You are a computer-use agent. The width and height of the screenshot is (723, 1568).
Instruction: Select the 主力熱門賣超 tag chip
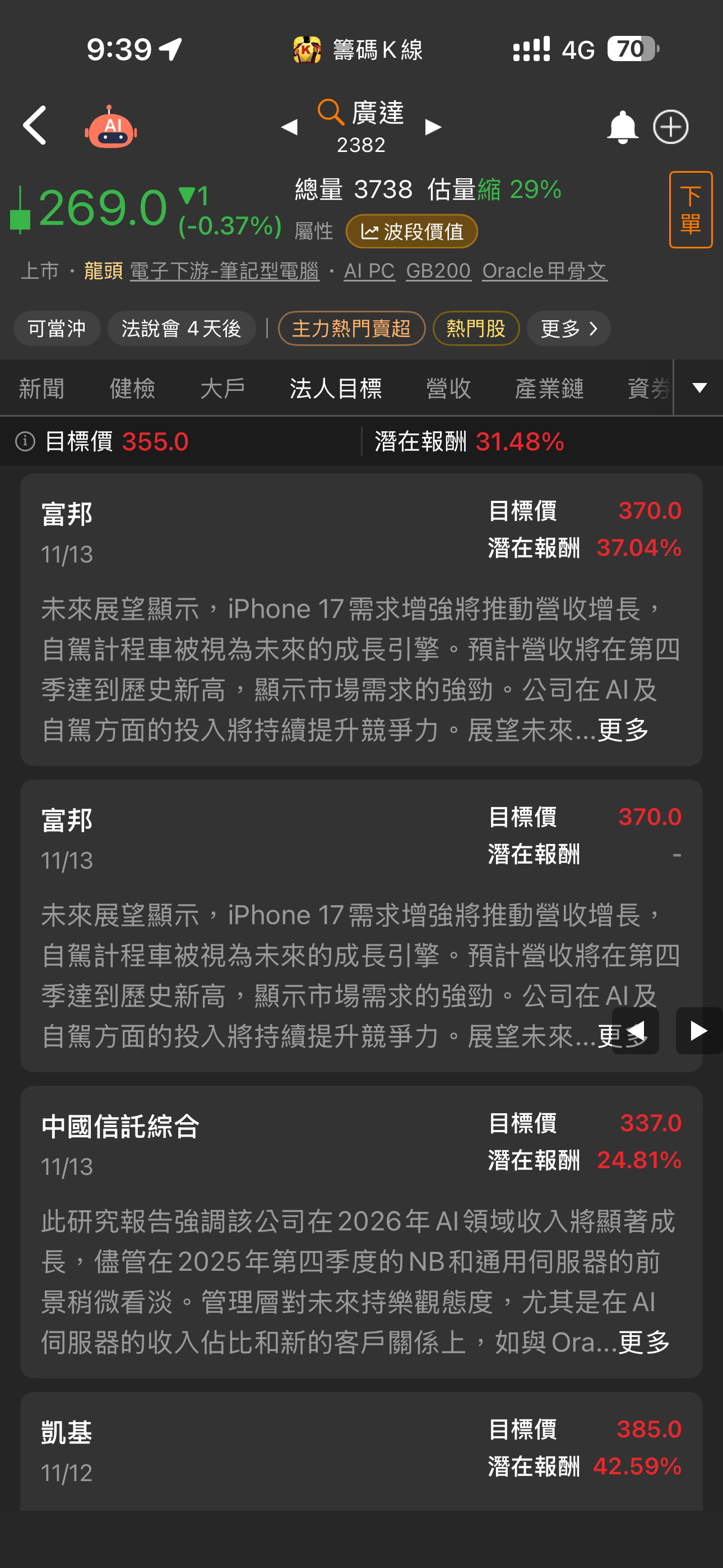(x=351, y=329)
